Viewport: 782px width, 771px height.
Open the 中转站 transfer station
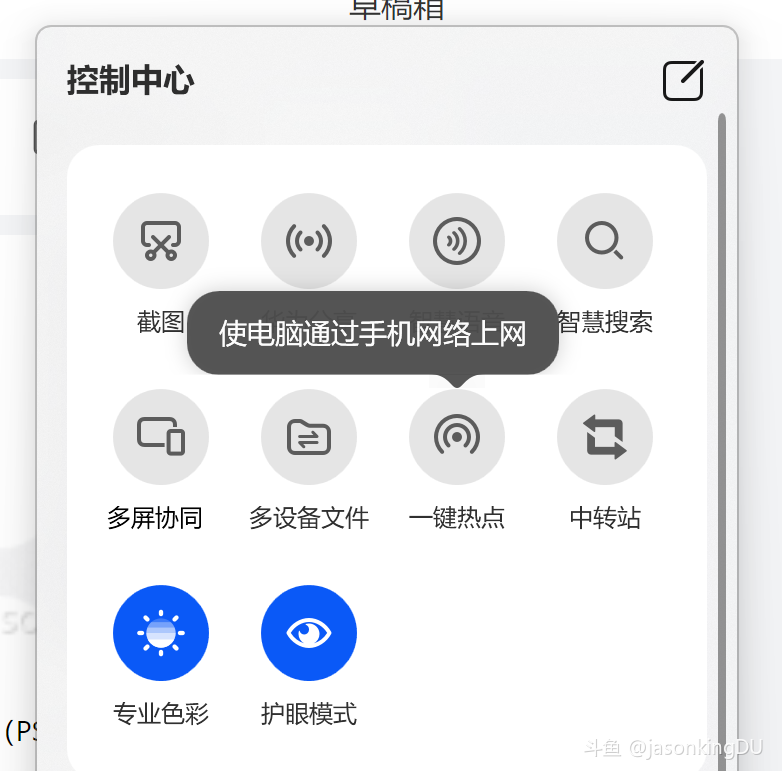[605, 437]
